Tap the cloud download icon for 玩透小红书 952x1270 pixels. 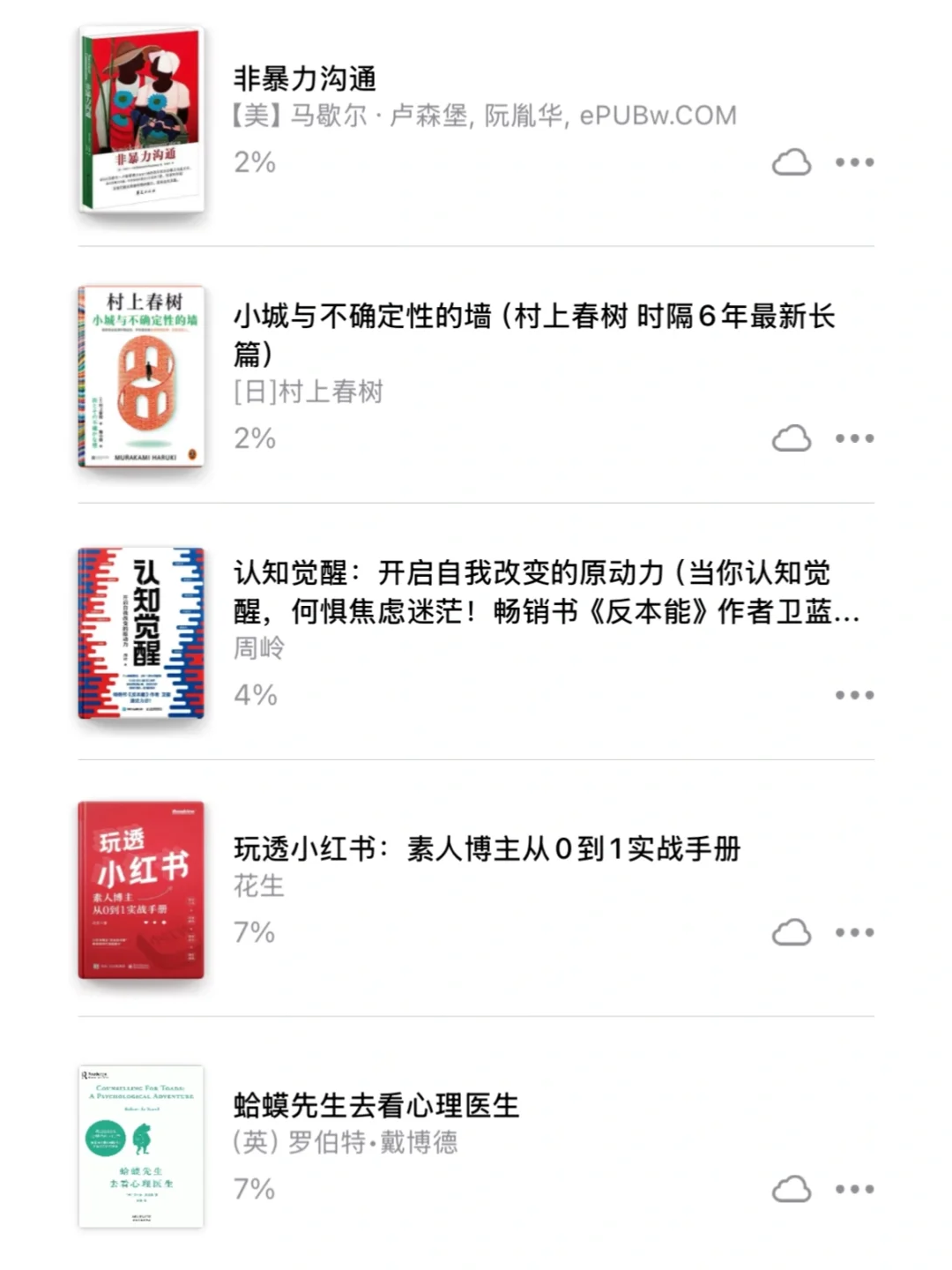[791, 932]
